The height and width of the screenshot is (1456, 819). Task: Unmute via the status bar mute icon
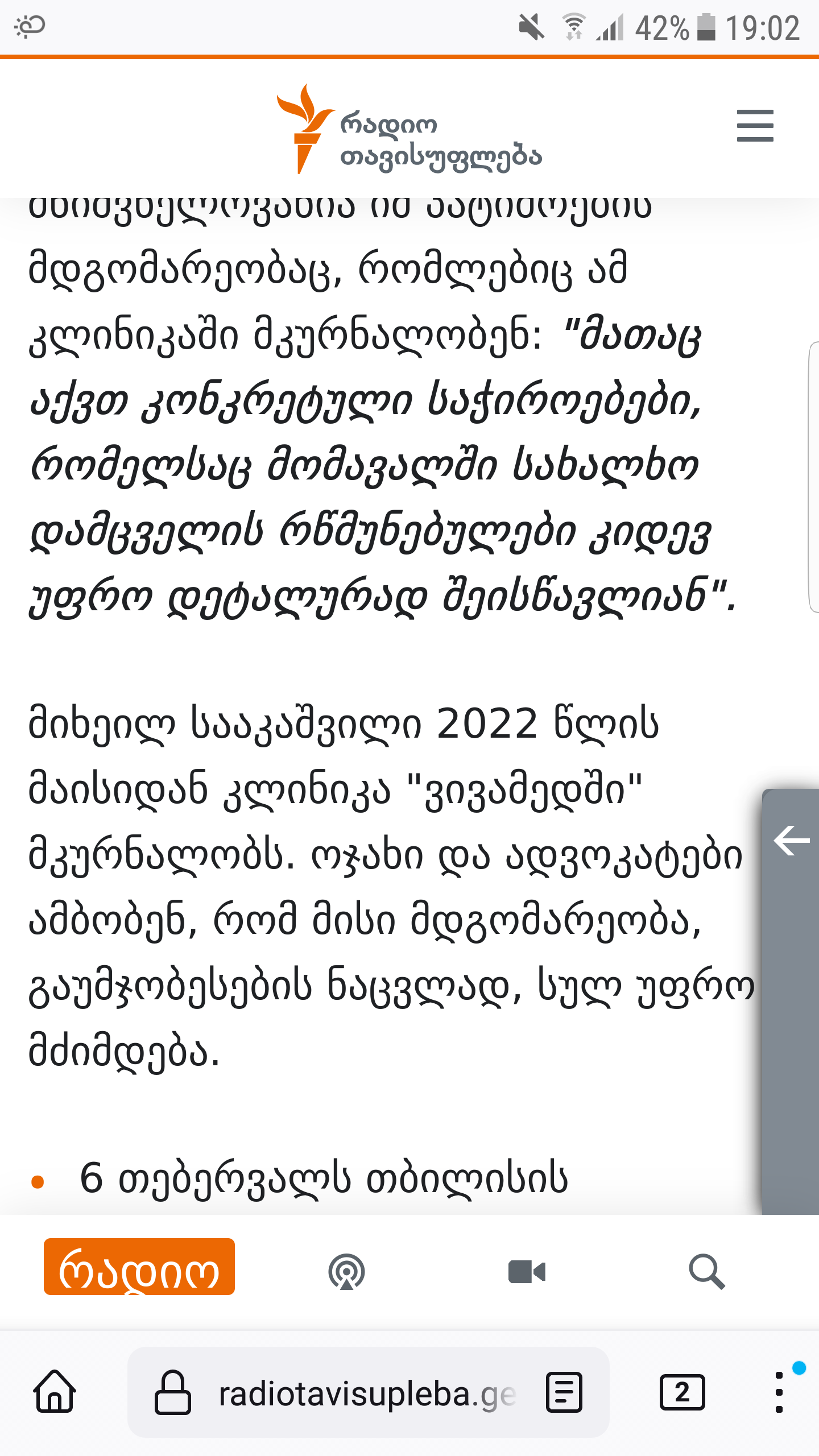[532, 26]
